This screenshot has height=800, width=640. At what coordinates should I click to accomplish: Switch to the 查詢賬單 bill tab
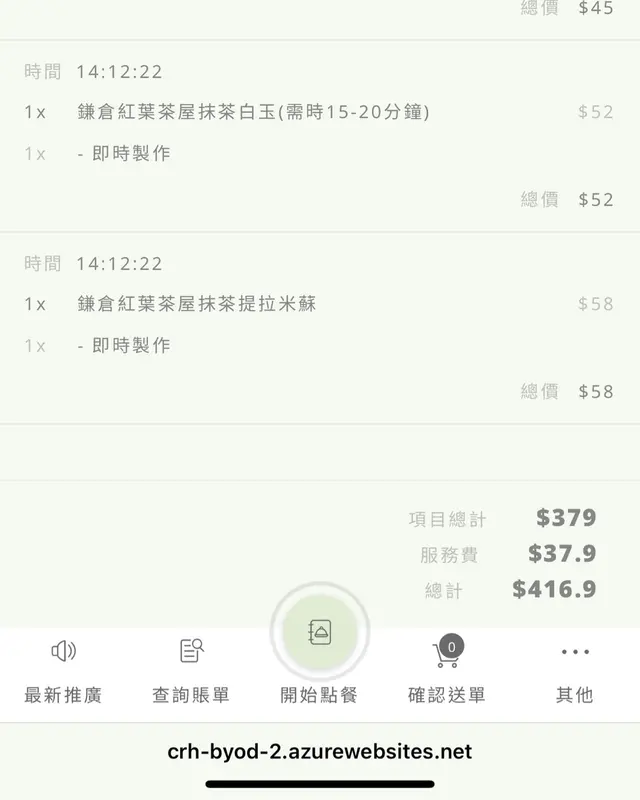pos(191,671)
